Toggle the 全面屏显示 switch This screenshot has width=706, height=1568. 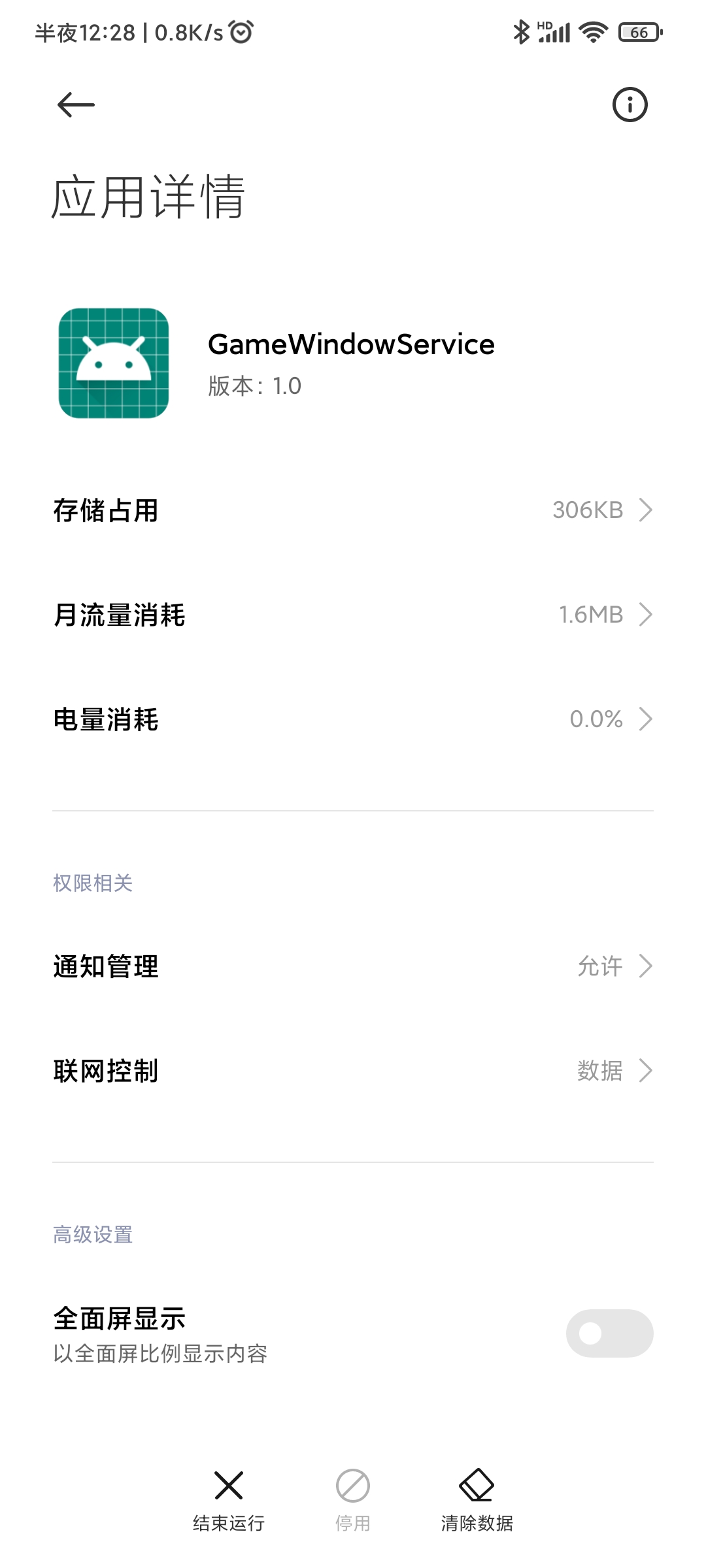(x=609, y=1333)
